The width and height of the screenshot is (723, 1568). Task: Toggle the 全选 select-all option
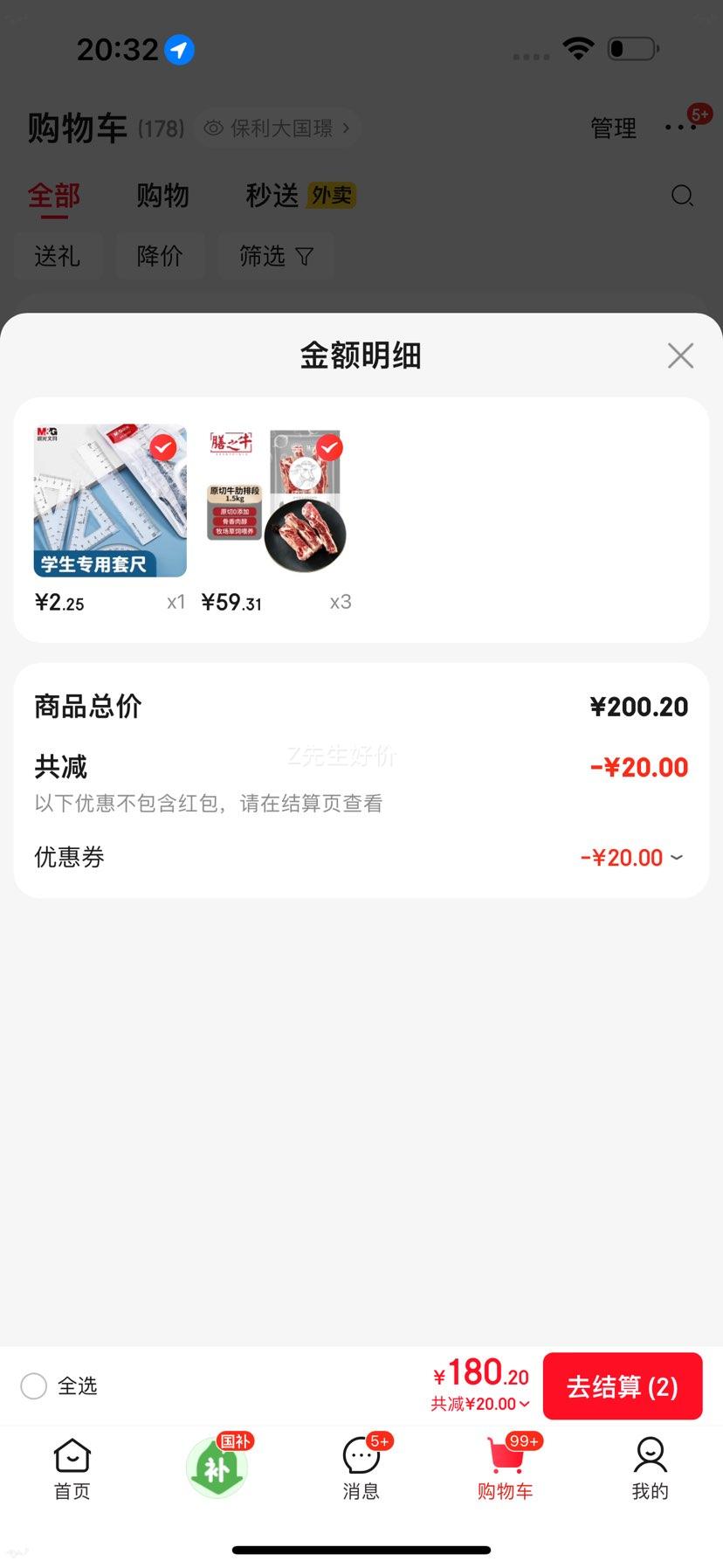34,1385
